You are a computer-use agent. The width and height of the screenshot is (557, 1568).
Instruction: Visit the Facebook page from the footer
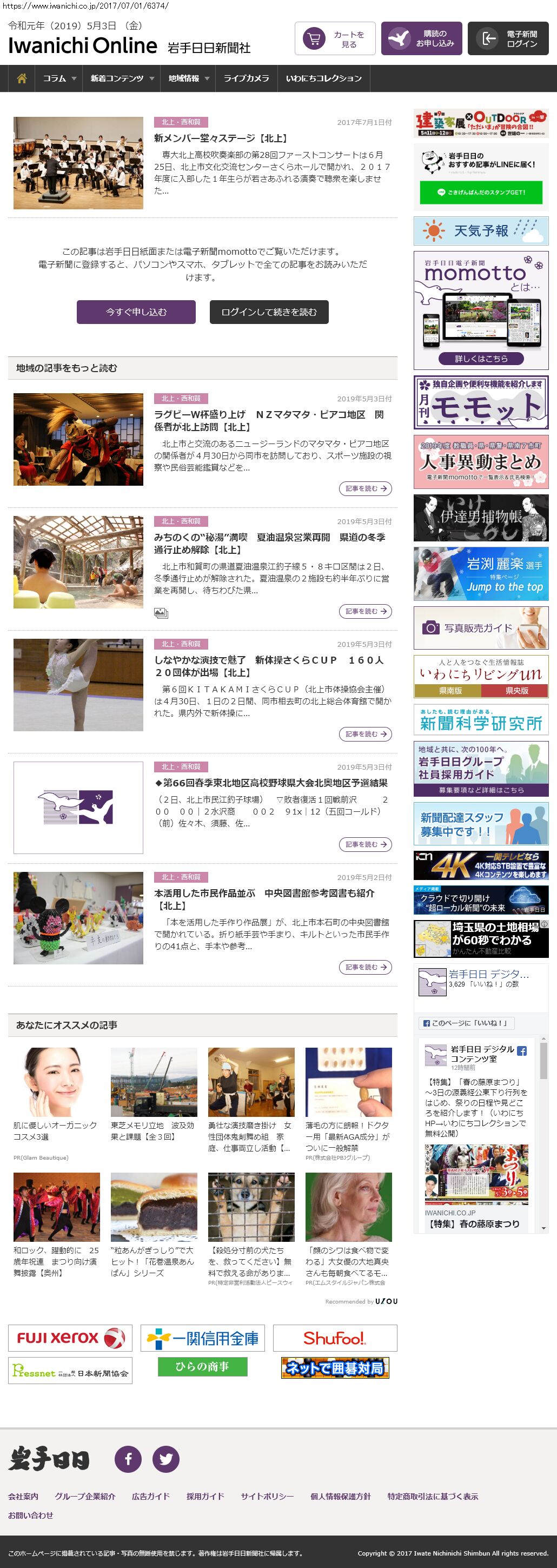[x=129, y=1459]
